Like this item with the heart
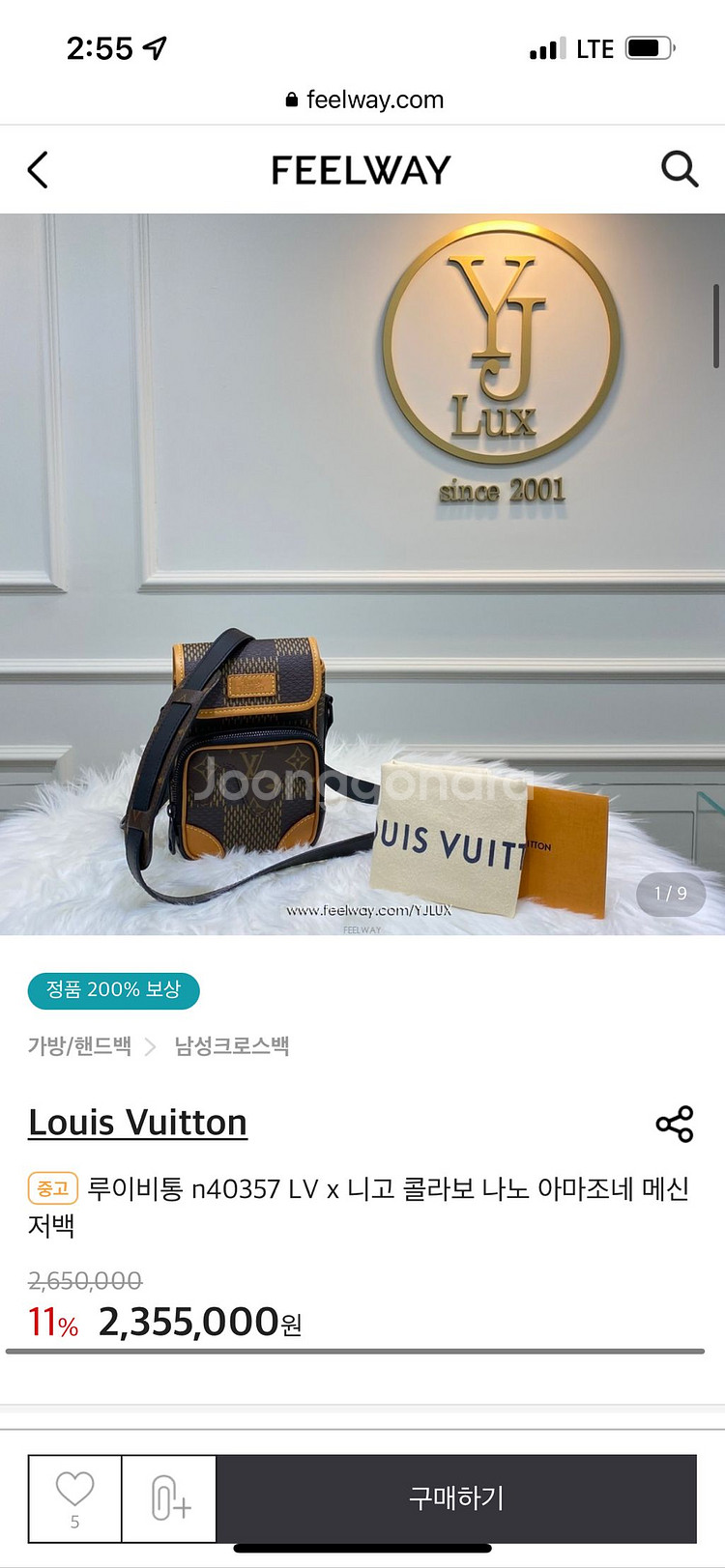725x1568 pixels. (x=74, y=1490)
